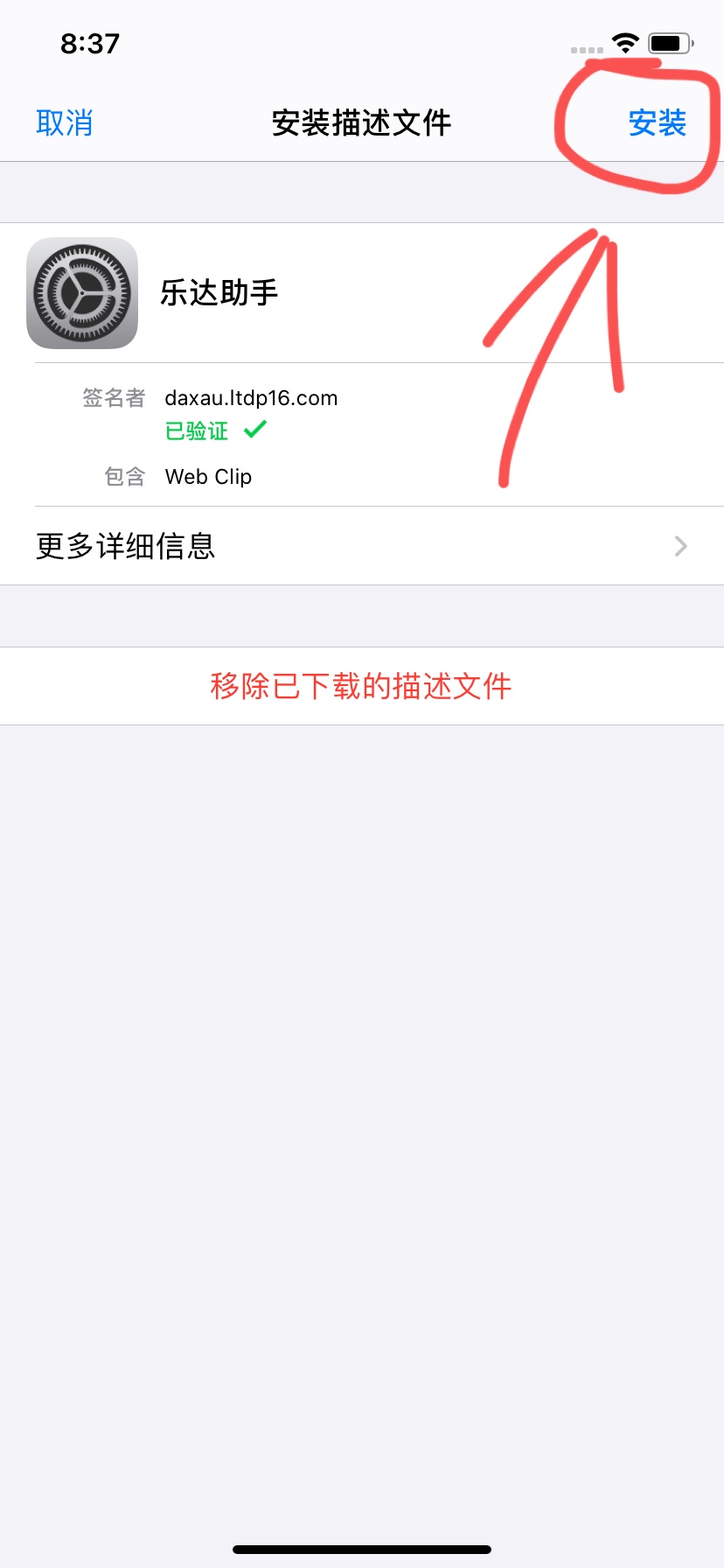This screenshot has height=1568, width=724.
Task: Tap the Web Clip entry under 包含
Action: pos(208,477)
